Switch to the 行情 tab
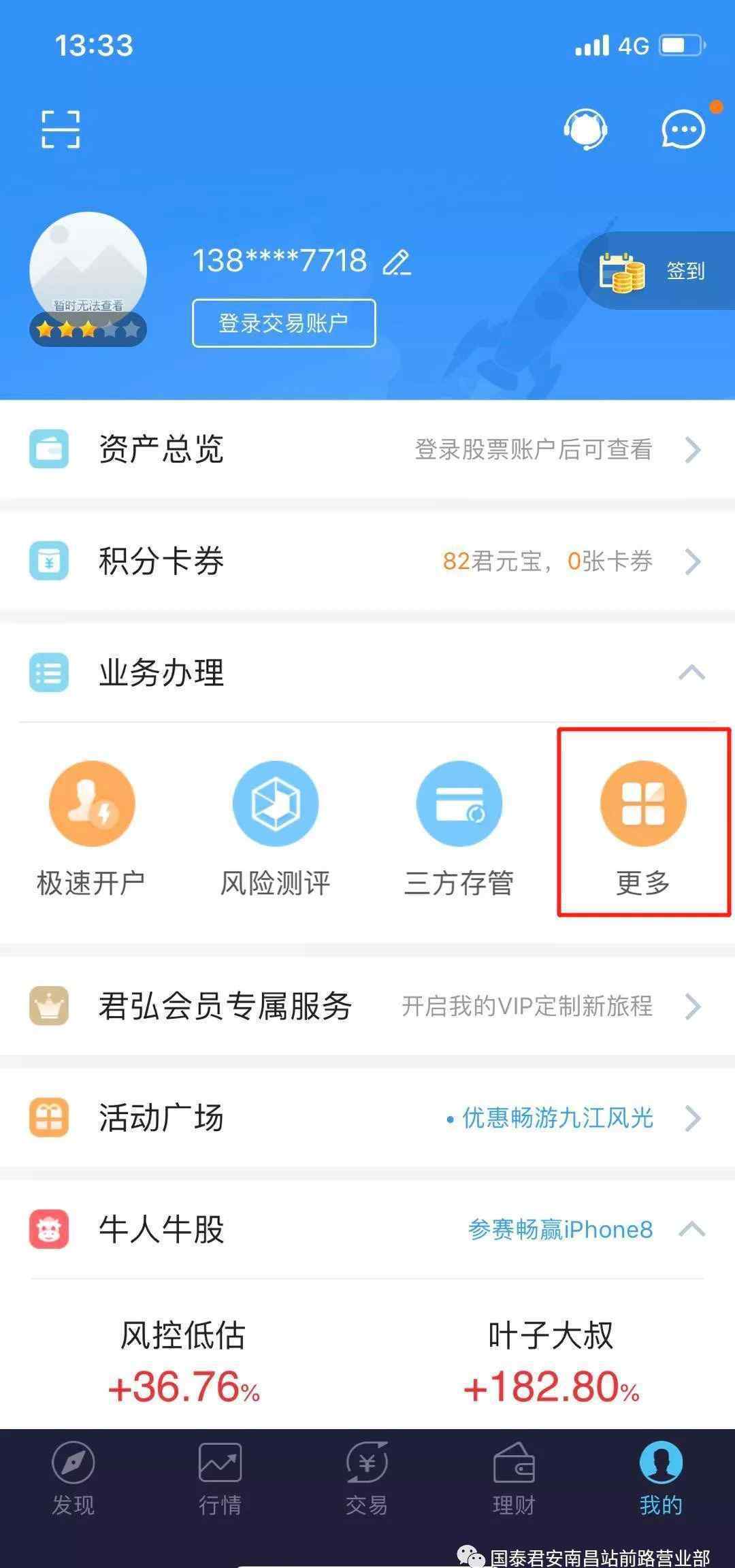The image size is (735, 1568). (x=220, y=1478)
